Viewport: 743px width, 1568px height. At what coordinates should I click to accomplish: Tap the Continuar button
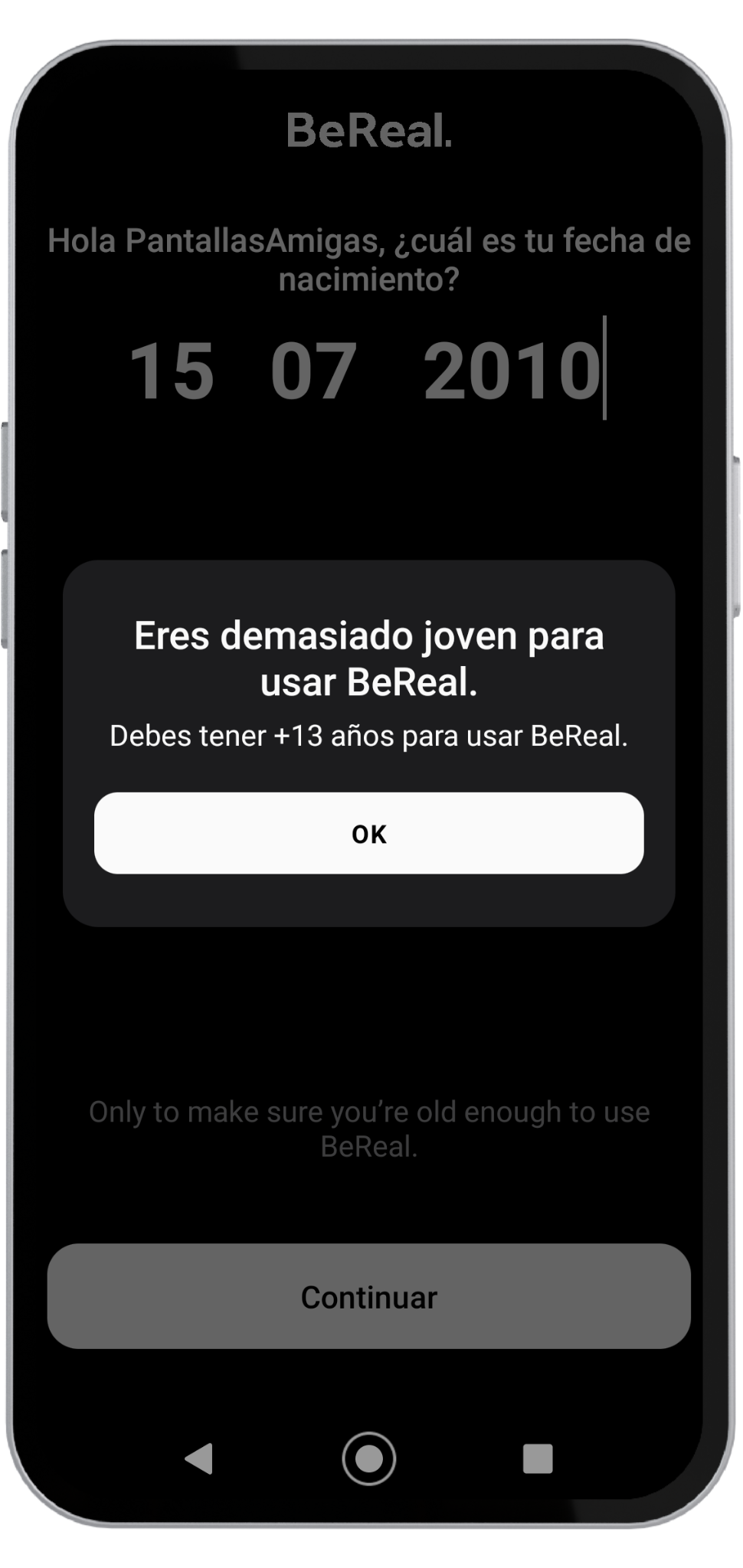368,1297
